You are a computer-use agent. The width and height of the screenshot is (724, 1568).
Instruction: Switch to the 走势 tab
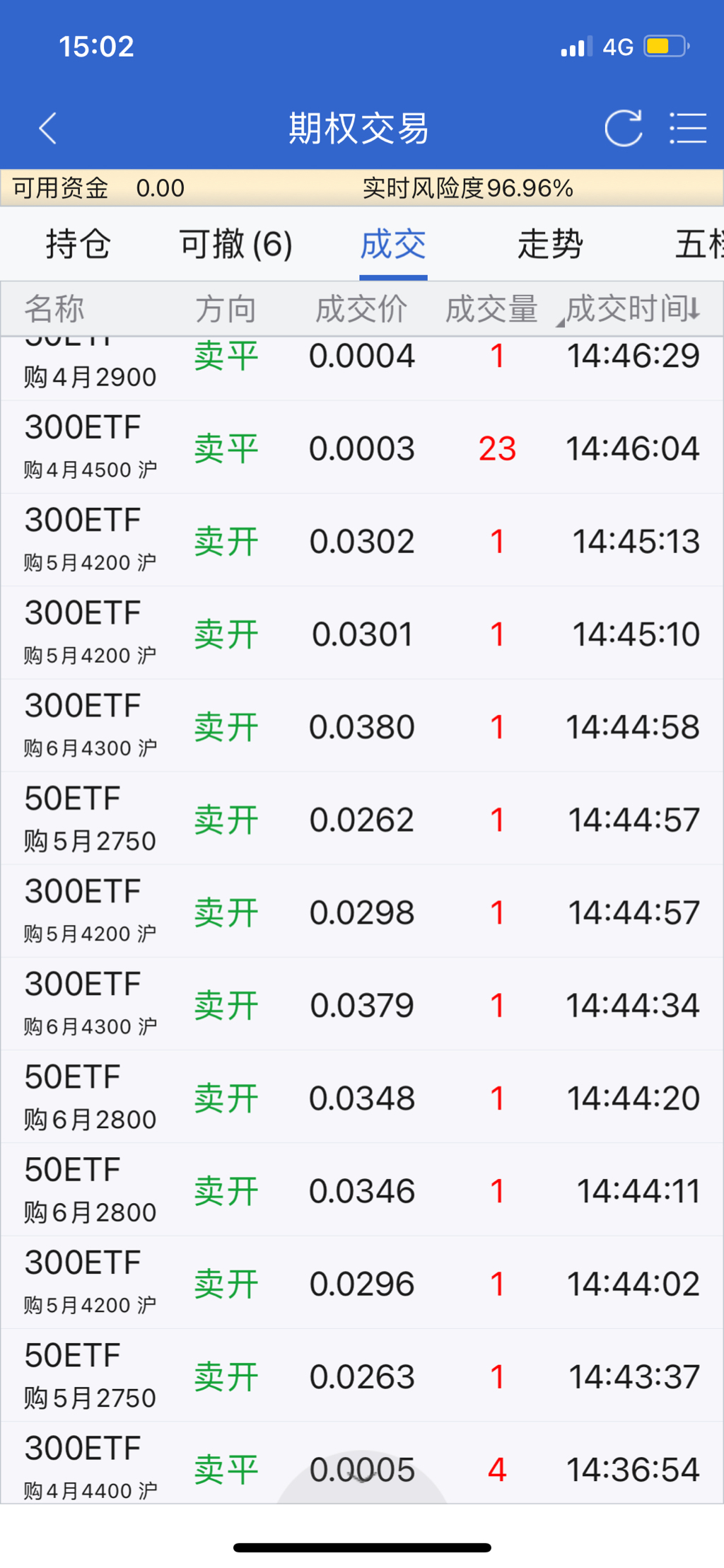tap(550, 245)
